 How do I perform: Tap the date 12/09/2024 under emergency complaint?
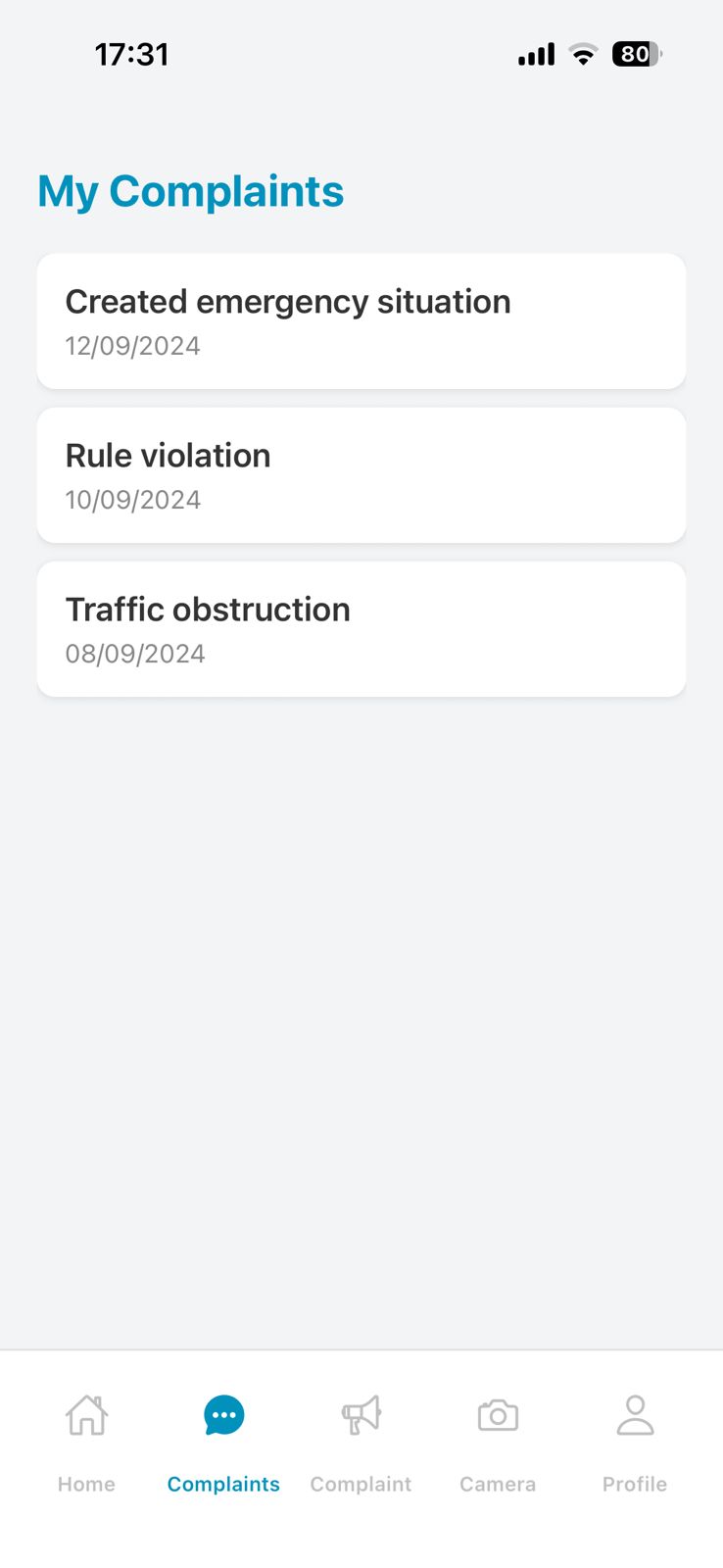tap(132, 345)
